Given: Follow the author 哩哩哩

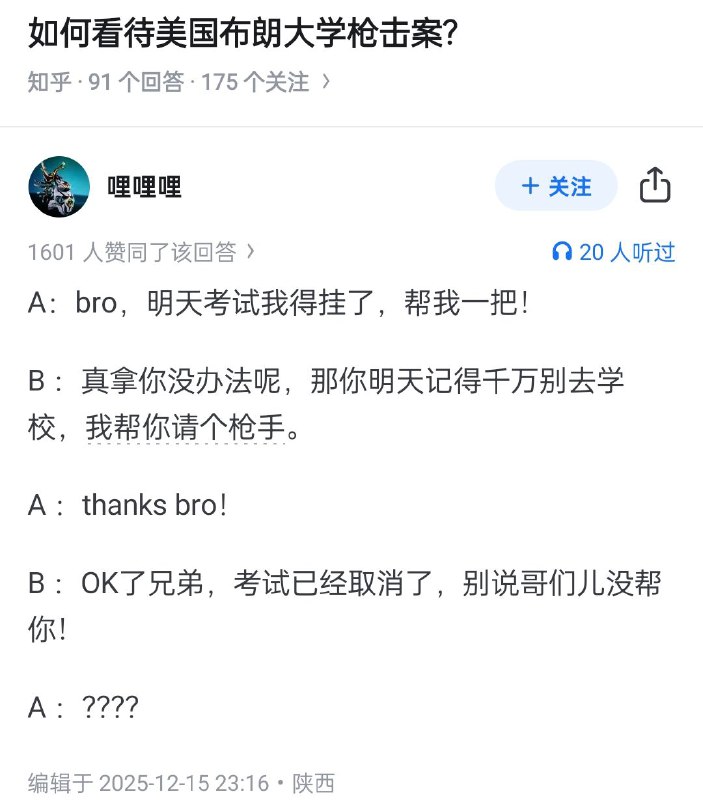Looking at the screenshot, I should click(x=556, y=186).
